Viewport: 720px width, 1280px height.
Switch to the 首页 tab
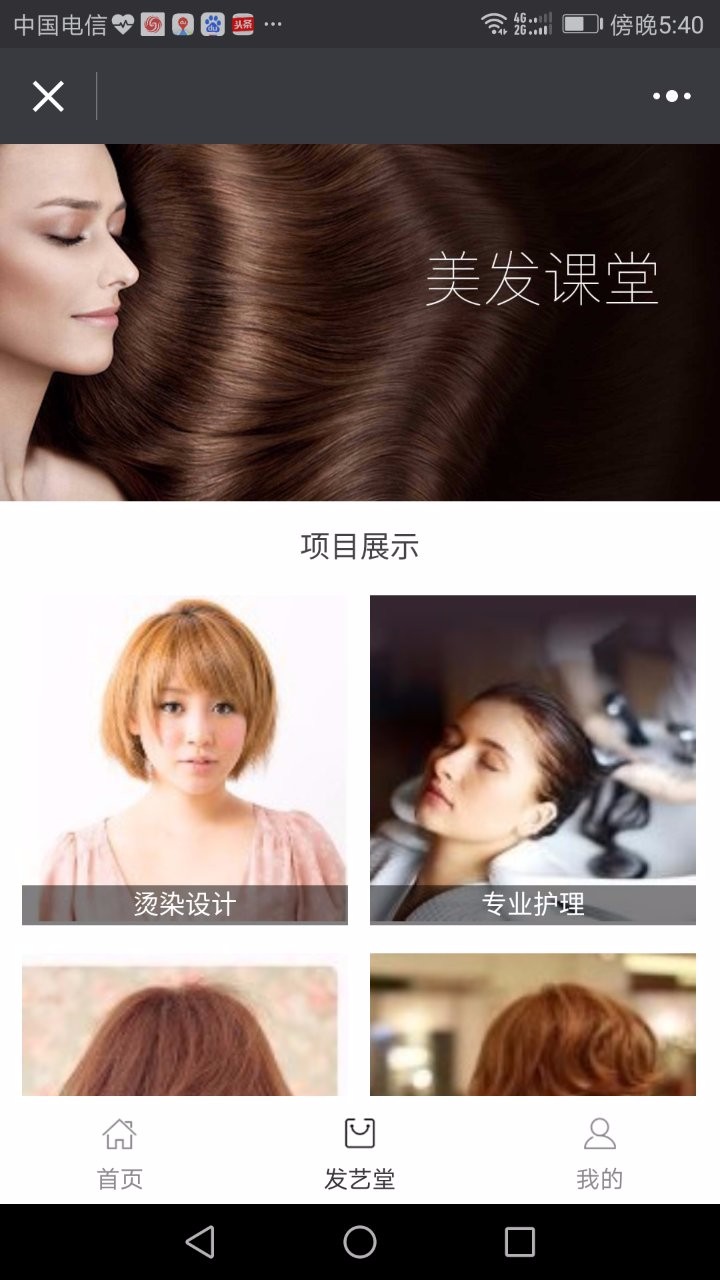click(x=120, y=1153)
